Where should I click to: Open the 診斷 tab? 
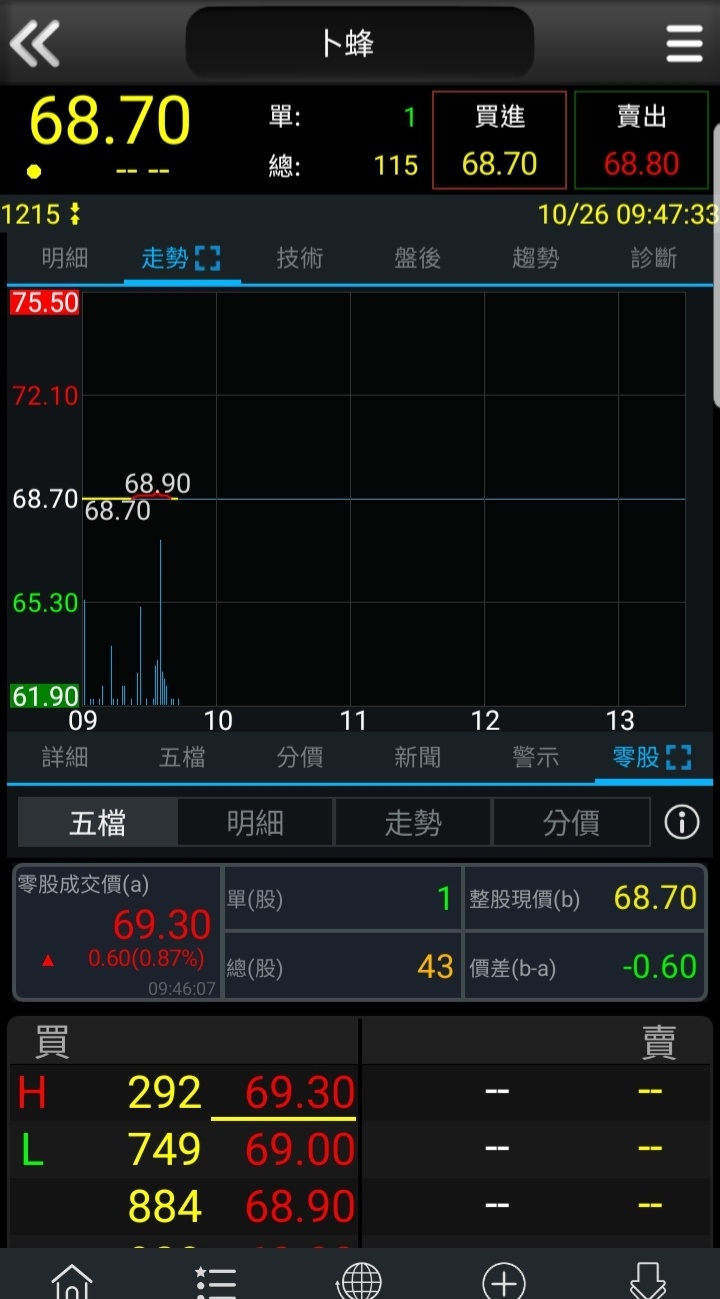coord(654,258)
